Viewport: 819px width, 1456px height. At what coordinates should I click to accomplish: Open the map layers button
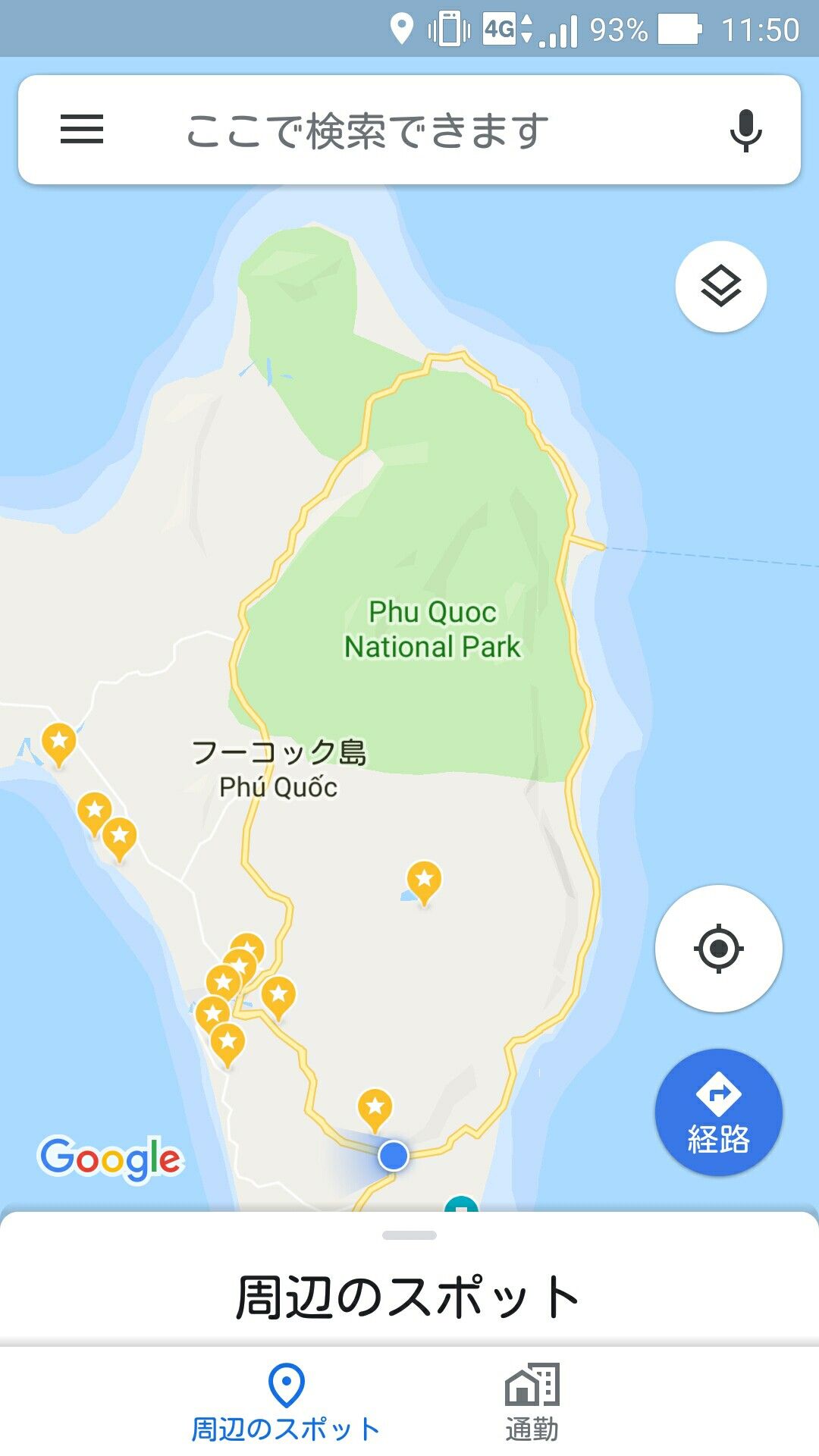pyautogui.click(x=720, y=287)
